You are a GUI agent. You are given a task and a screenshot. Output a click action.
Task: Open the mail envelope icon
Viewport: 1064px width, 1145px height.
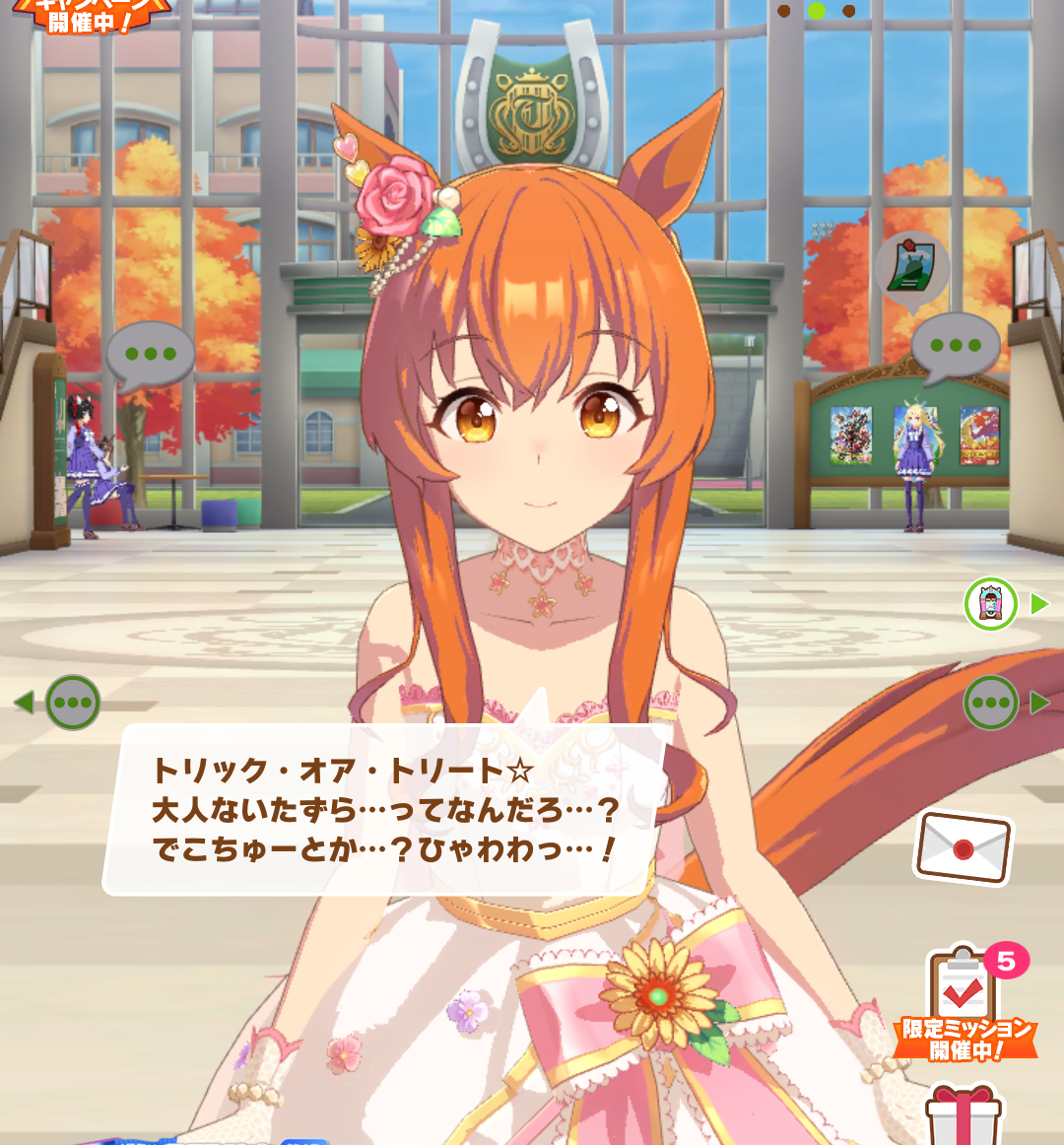click(964, 846)
